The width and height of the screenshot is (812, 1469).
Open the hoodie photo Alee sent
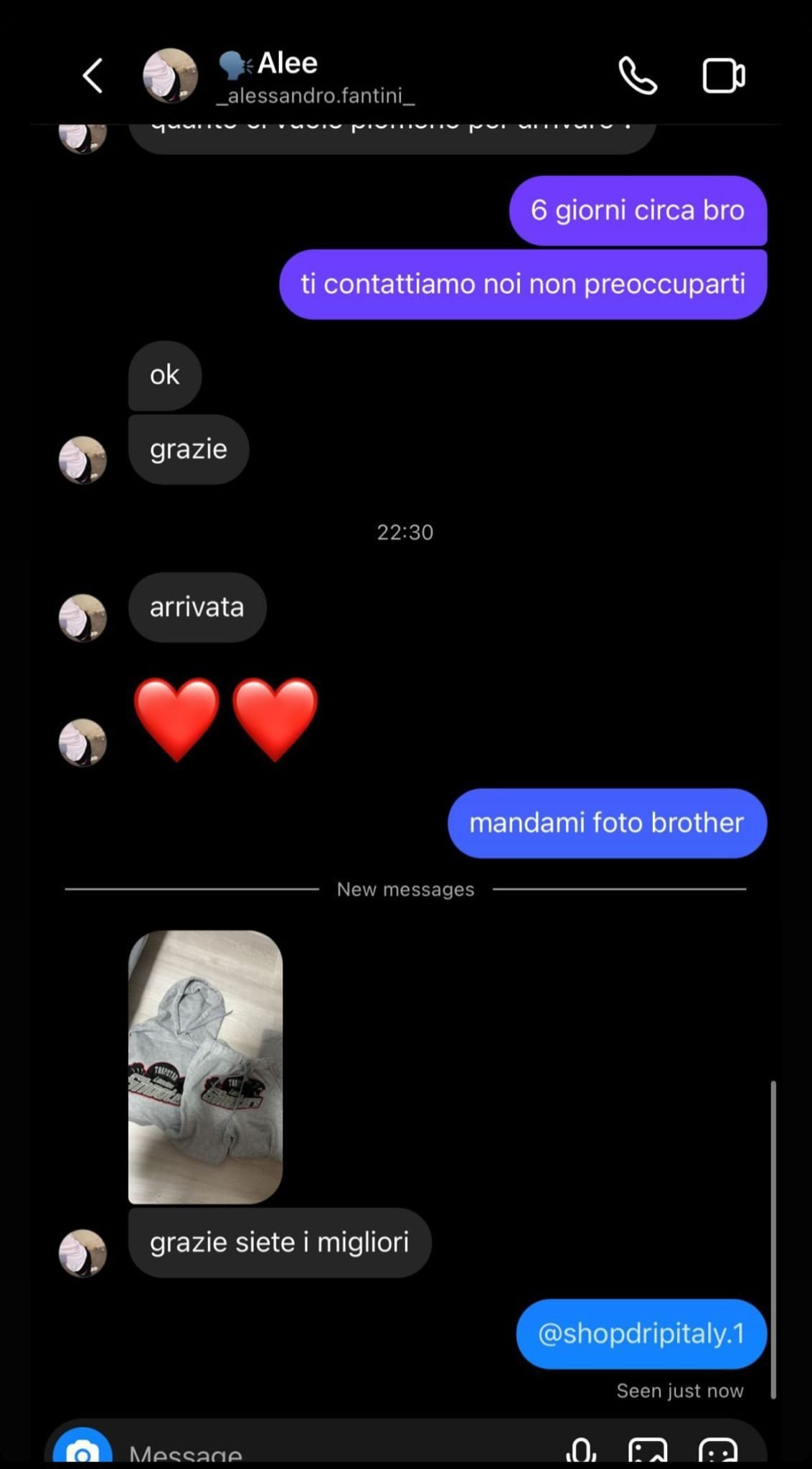coord(205,1067)
